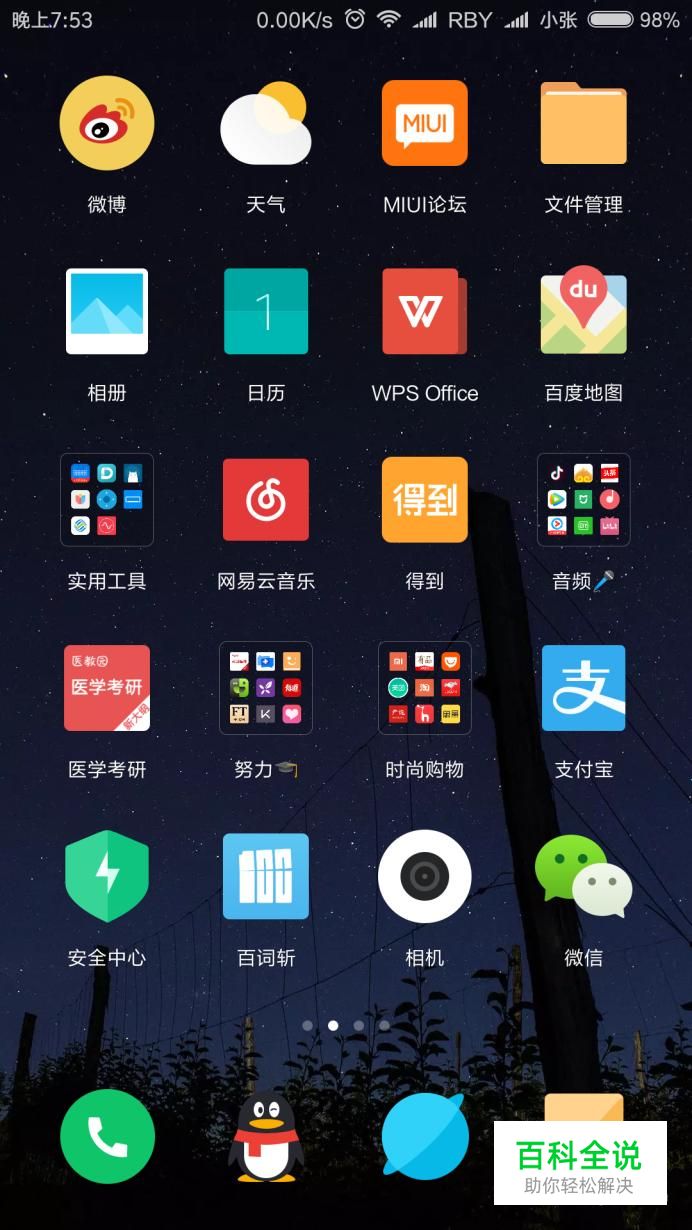Launch Alipay (支付宝)

[x=583, y=688]
